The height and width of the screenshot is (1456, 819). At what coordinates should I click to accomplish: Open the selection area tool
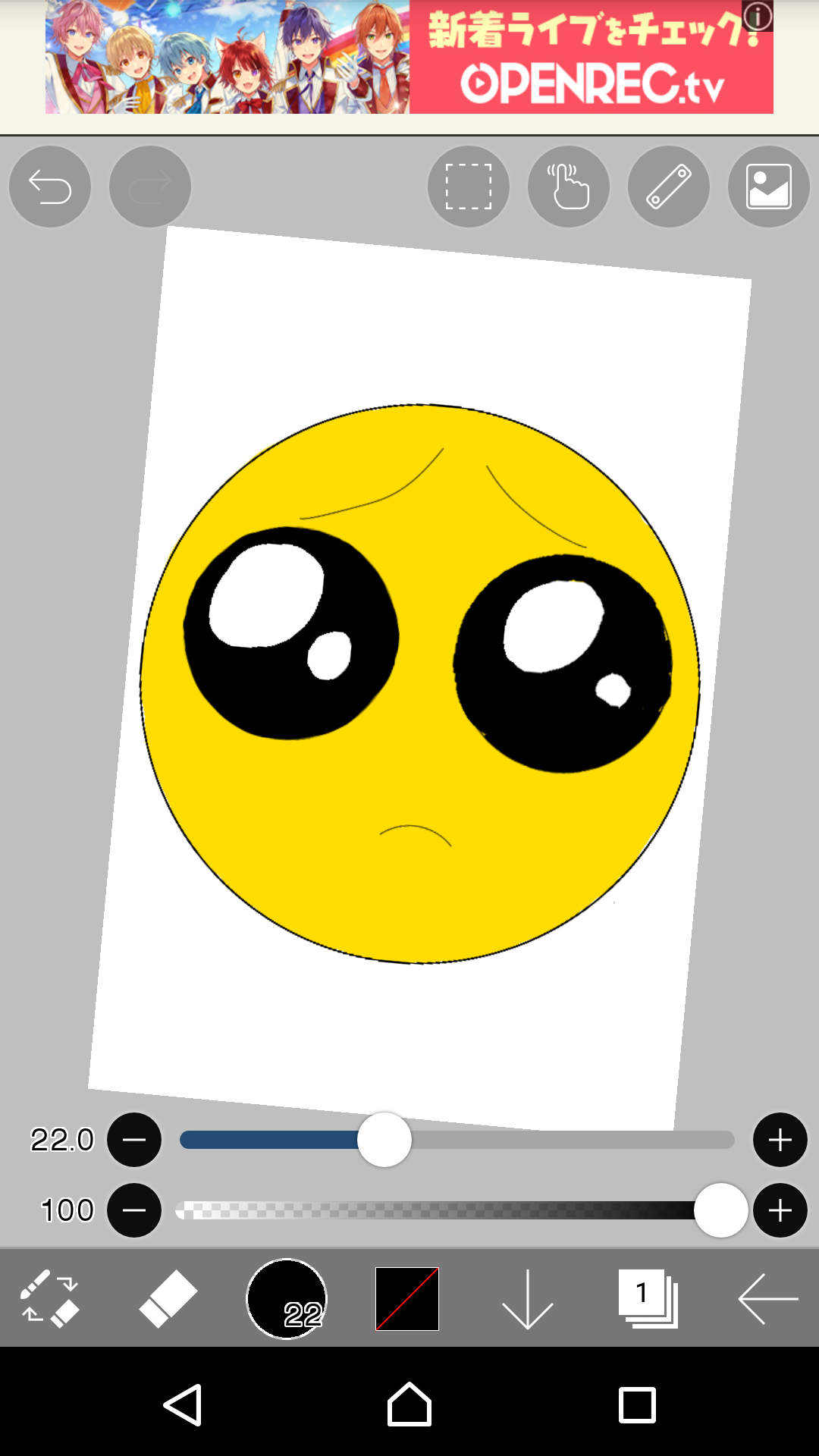click(468, 187)
